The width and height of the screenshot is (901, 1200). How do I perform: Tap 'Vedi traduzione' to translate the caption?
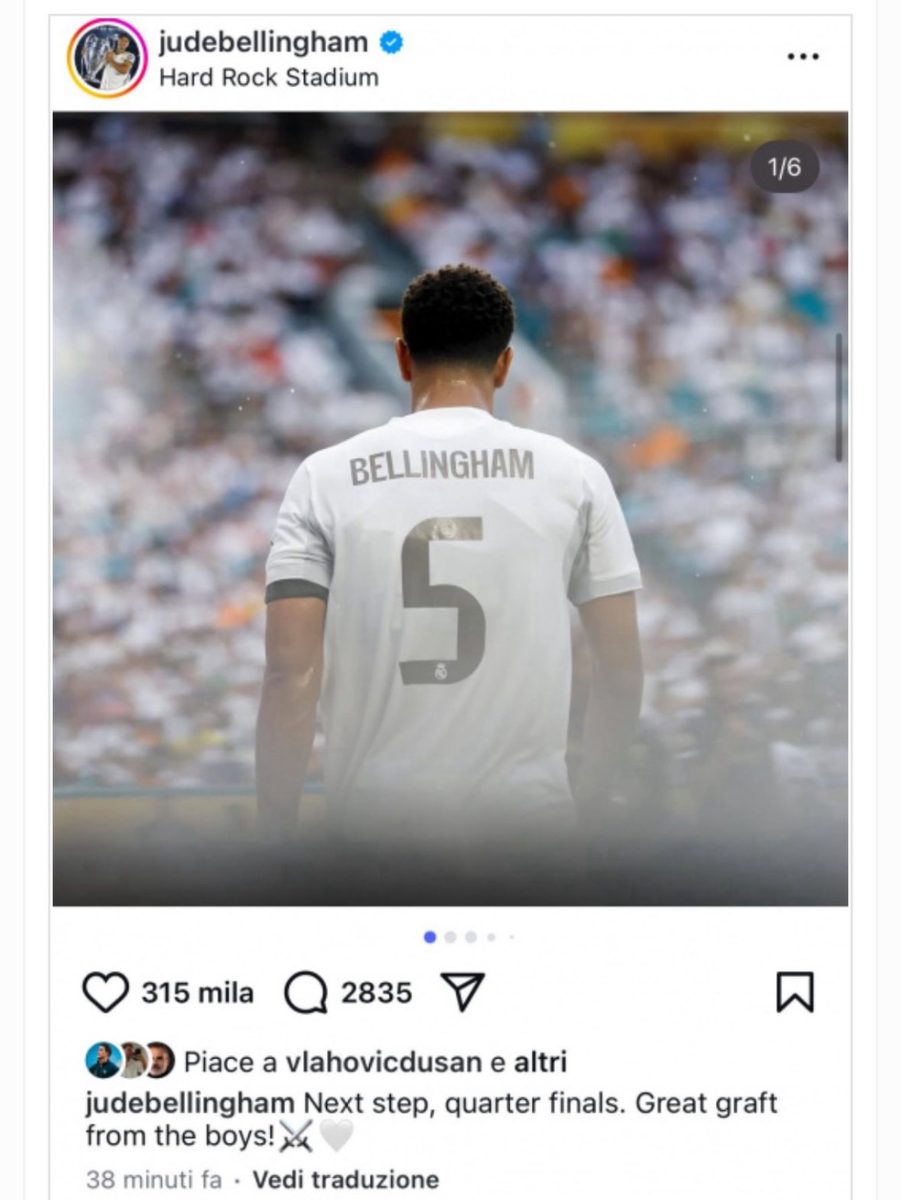[345, 1179]
